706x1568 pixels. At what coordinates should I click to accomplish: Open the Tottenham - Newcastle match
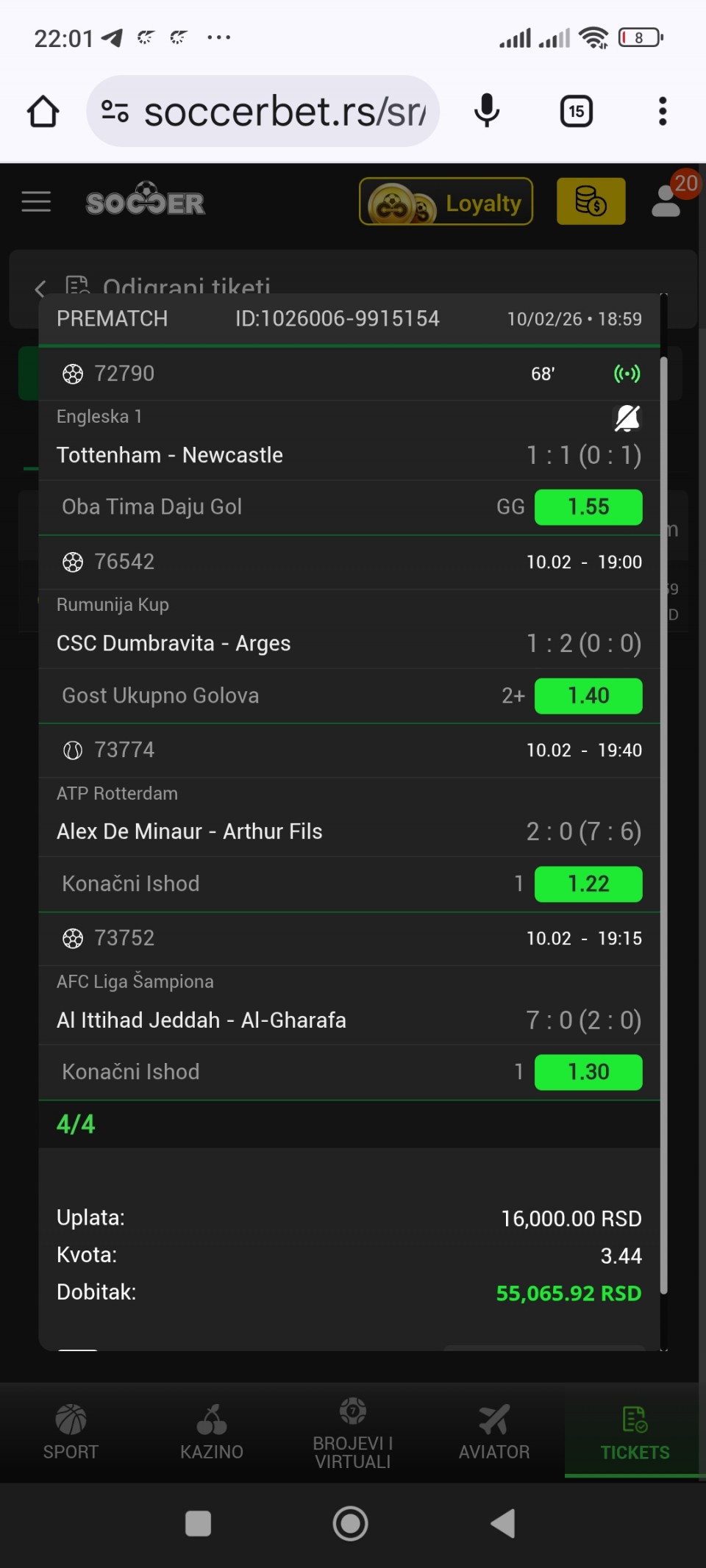[170, 455]
